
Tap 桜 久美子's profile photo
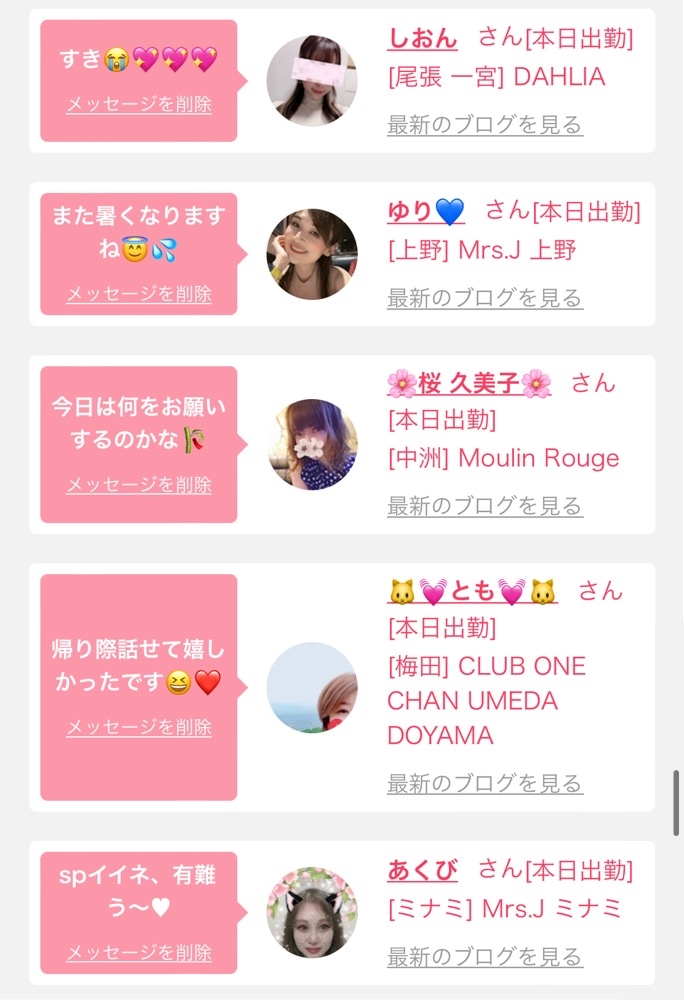point(312,445)
